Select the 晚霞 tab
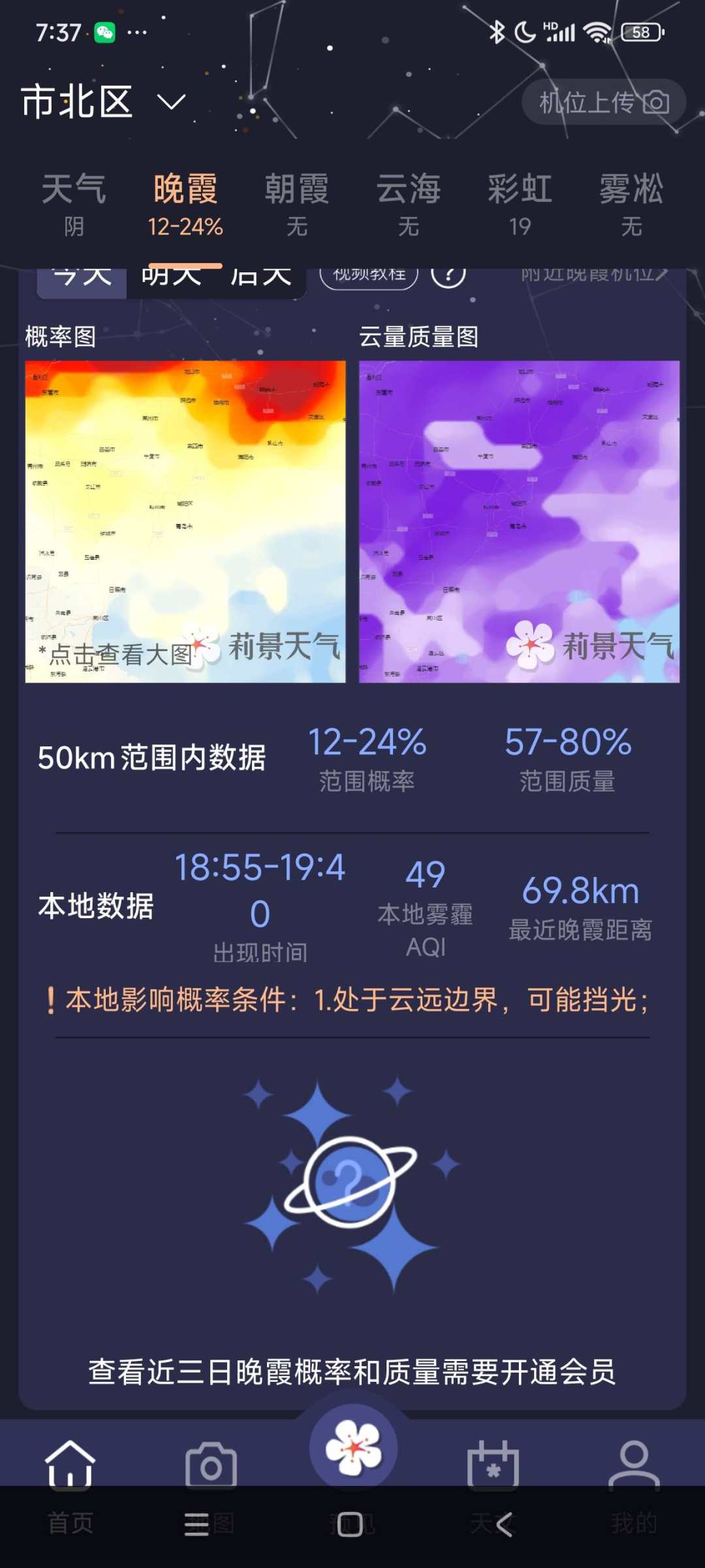The height and width of the screenshot is (1568, 705). click(185, 204)
